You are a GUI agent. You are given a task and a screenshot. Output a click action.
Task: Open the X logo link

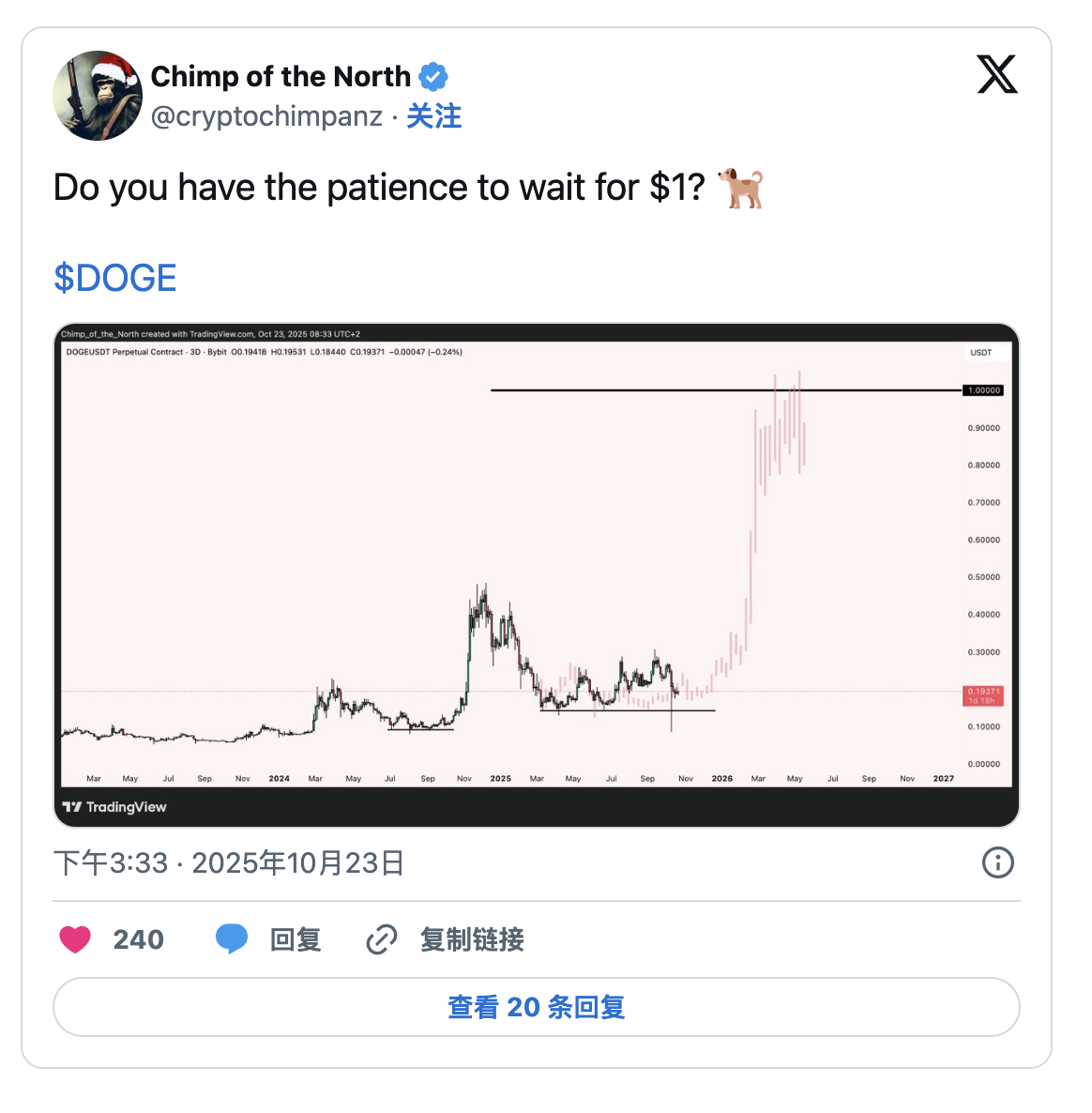point(996,75)
